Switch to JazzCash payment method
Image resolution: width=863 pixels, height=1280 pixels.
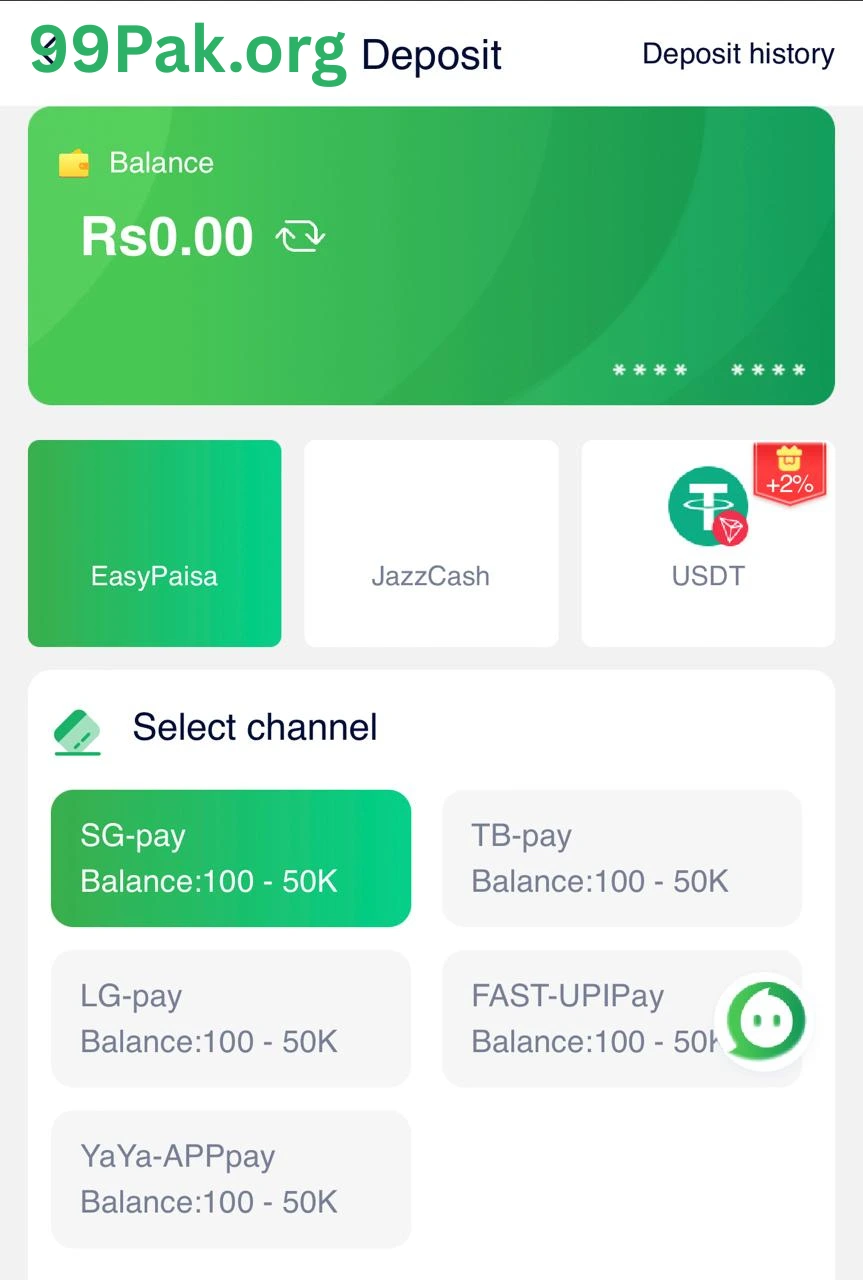coord(431,543)
